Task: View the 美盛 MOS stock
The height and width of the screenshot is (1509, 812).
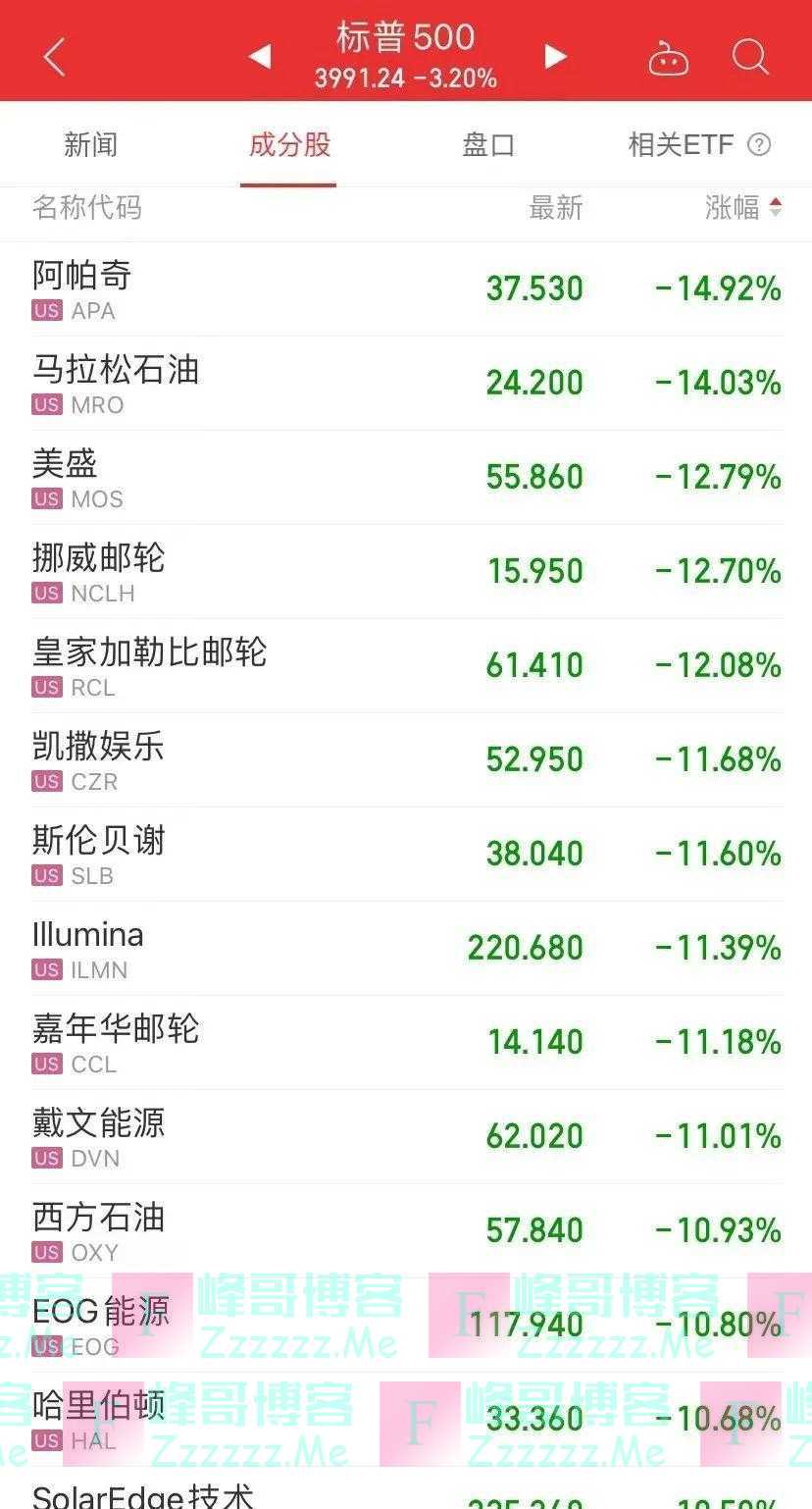Action: click(406, 478)
